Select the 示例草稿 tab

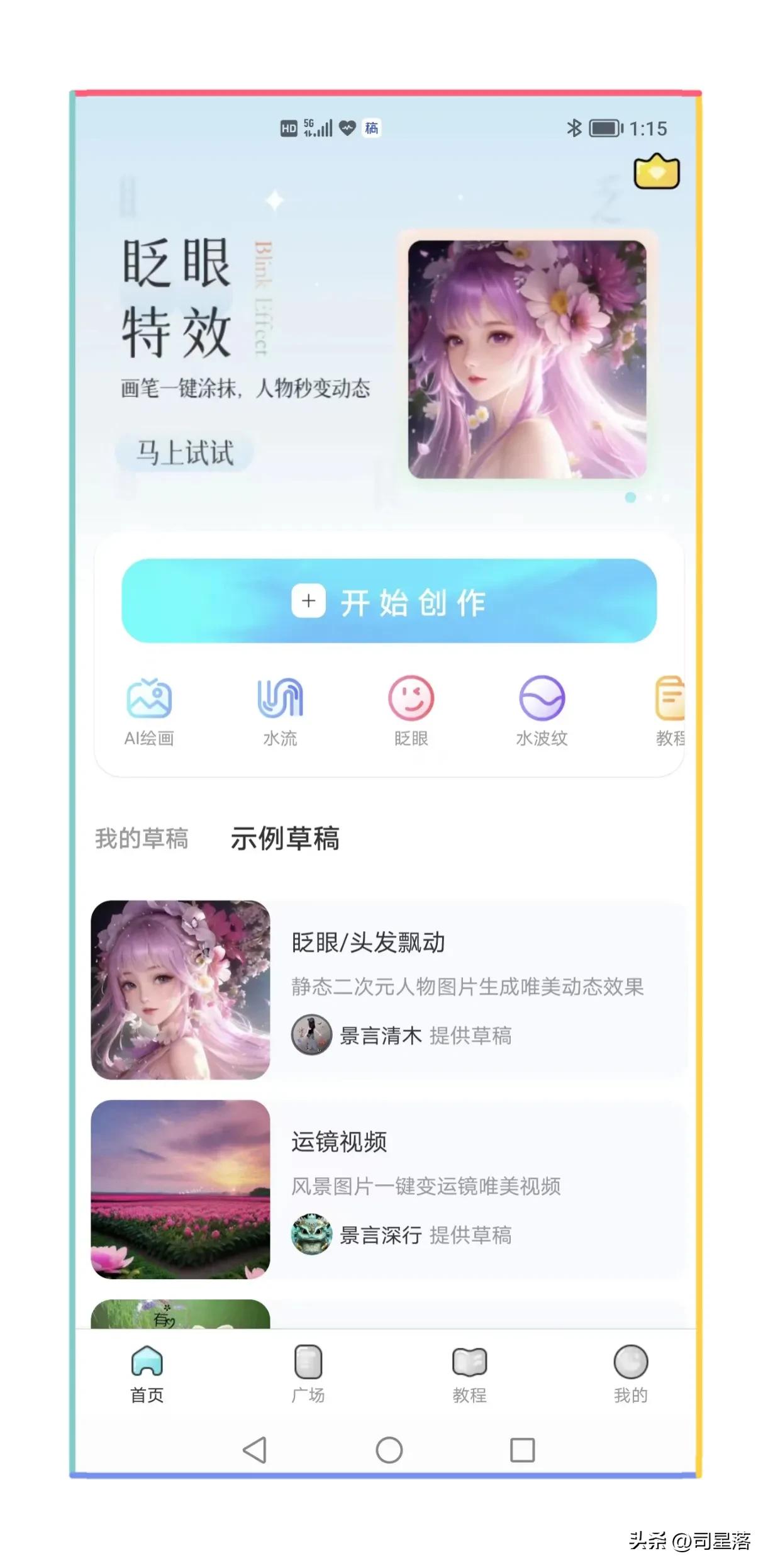point(285,839)
